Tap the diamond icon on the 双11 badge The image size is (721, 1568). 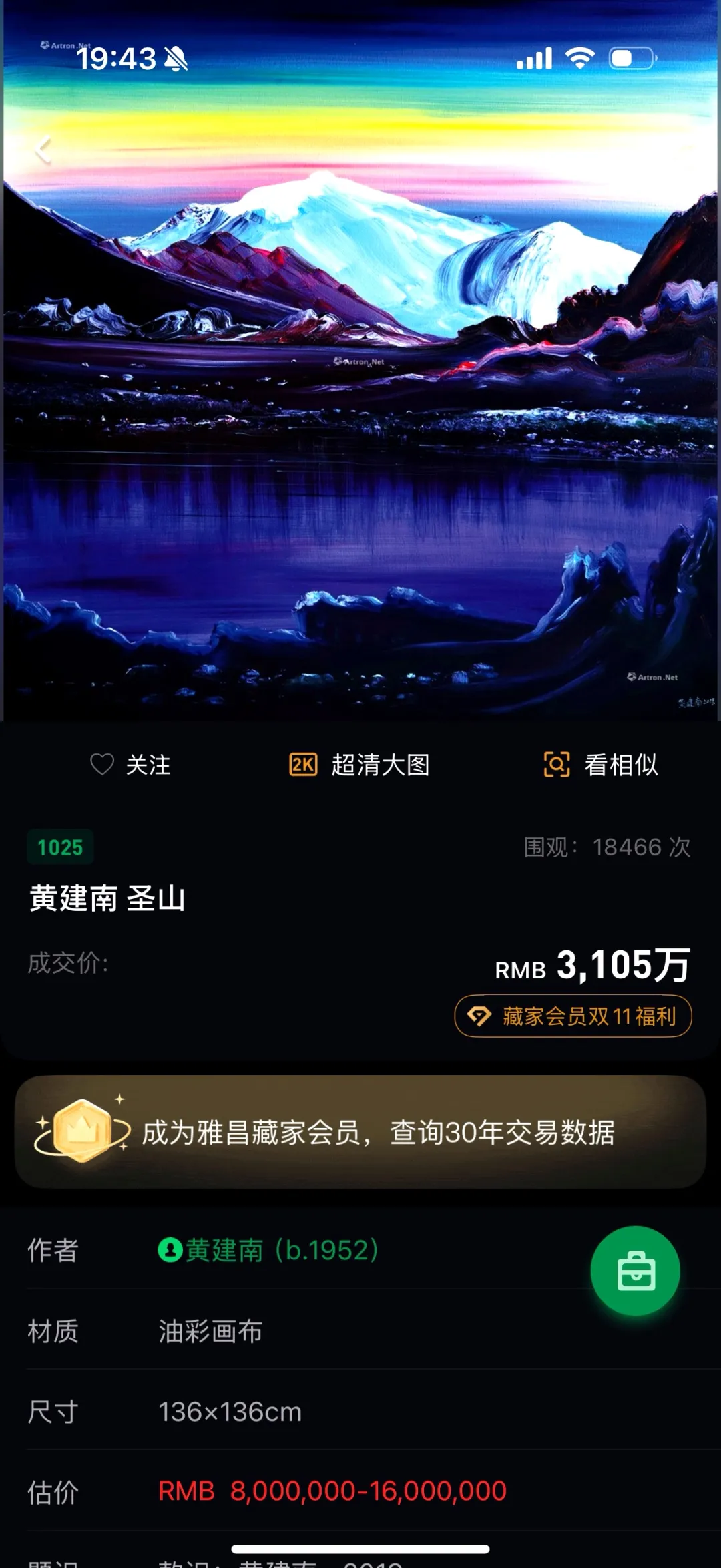coord(479,1016)
